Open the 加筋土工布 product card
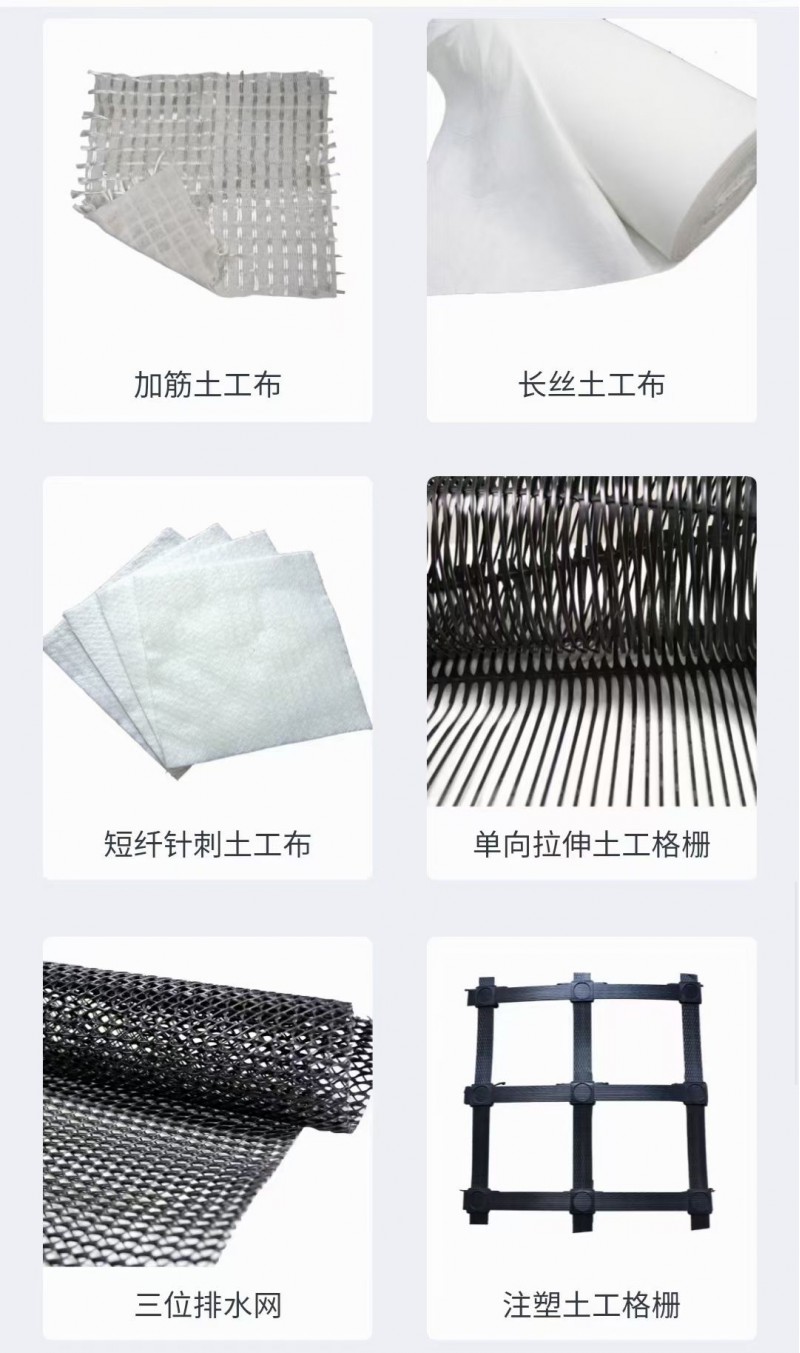This screenshot has width=800, height=1353. click(x=207, y=220)
